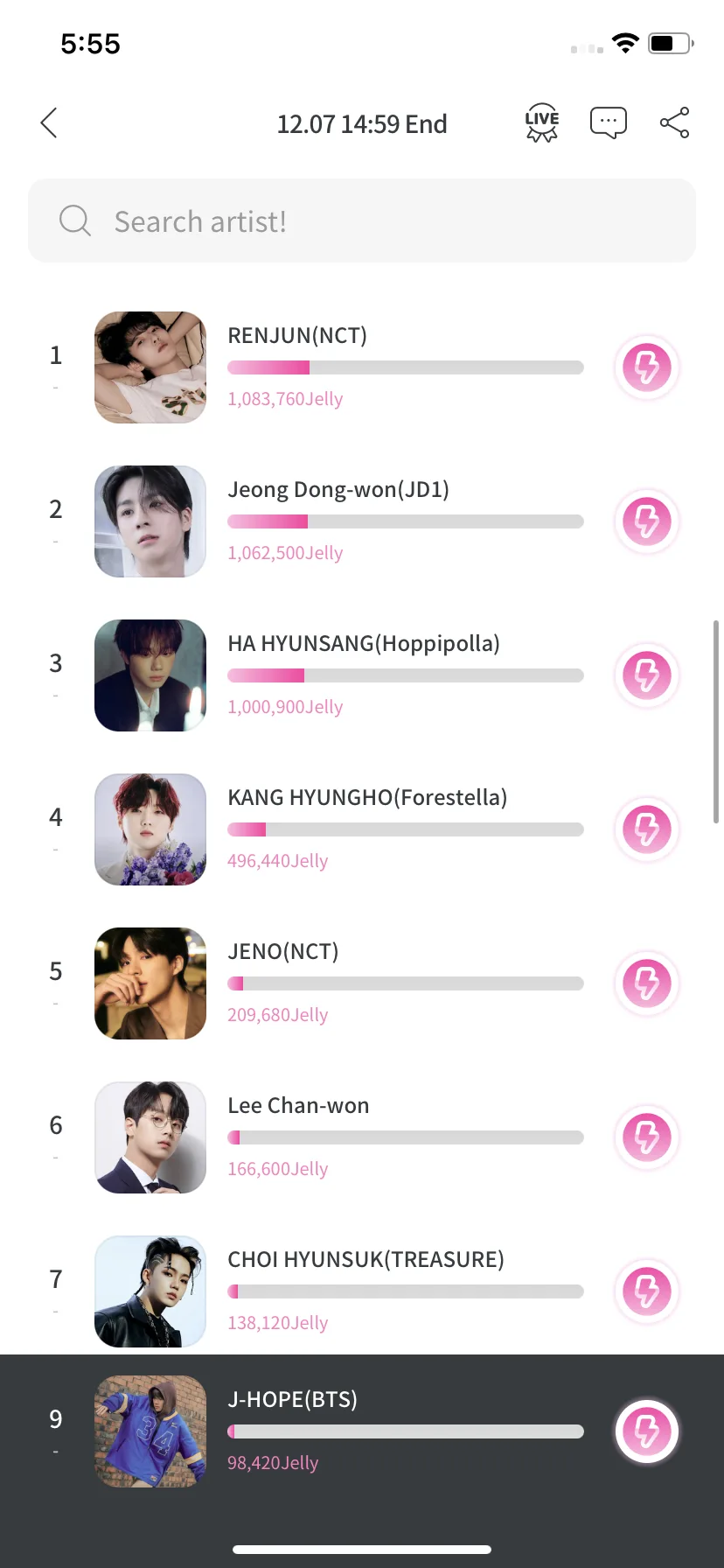Viewport: 724px width, 1568px height.
Task: Tap the Search artist field
Action: point(362,221)
